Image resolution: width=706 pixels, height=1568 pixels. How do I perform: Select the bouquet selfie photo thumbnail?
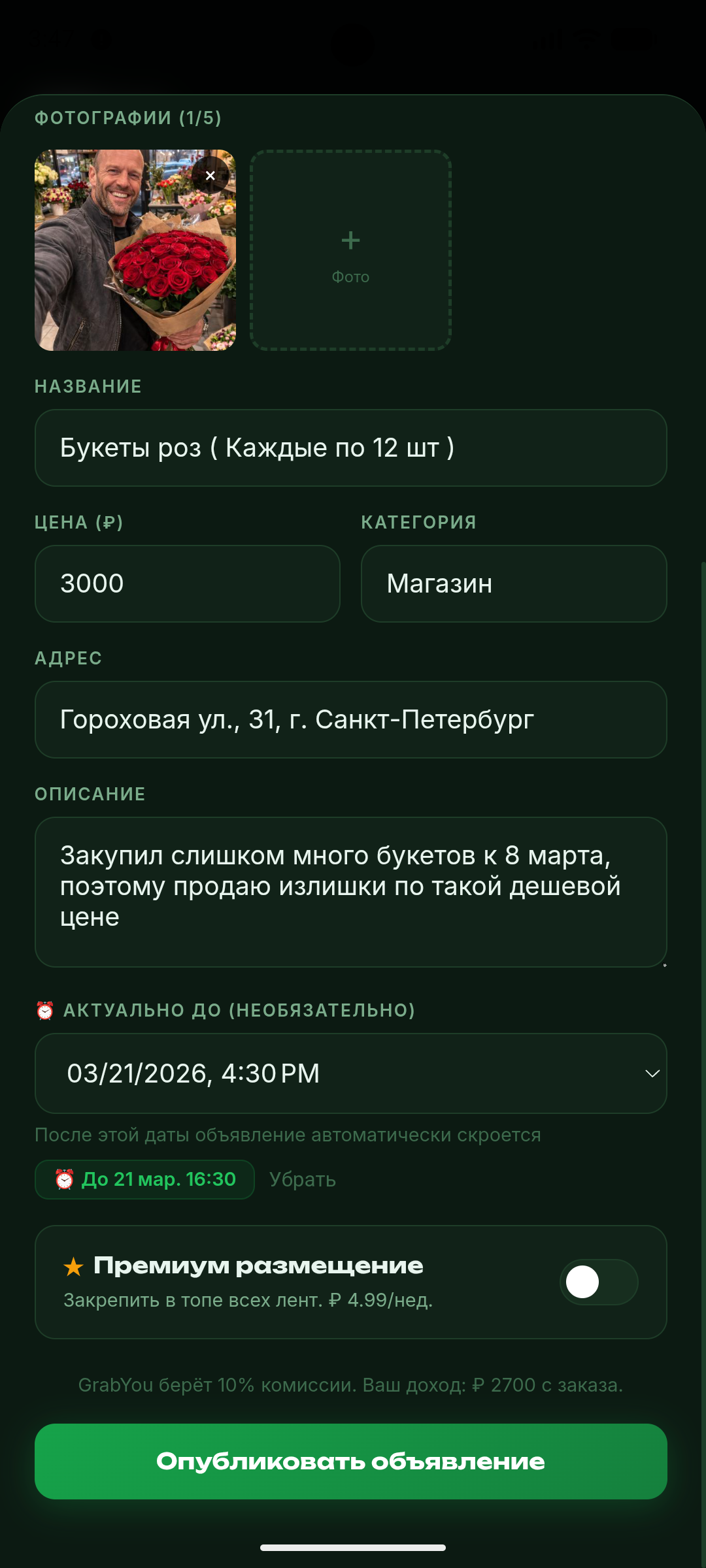click(135, 251)
